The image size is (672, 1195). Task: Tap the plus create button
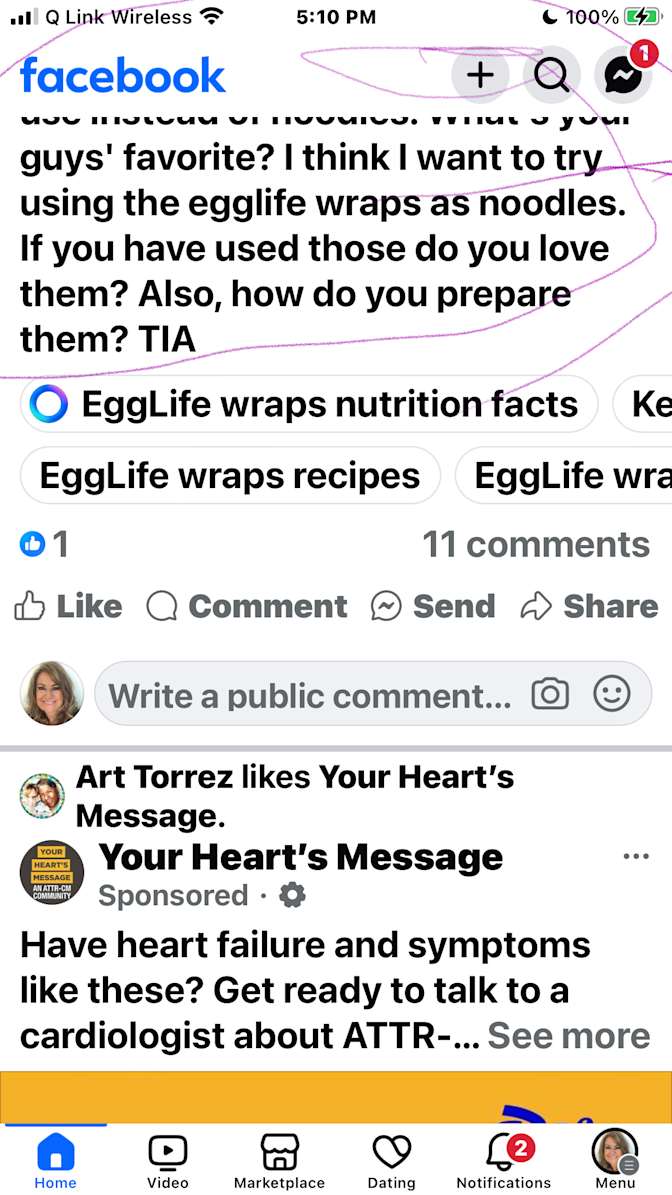pos(480,75)
